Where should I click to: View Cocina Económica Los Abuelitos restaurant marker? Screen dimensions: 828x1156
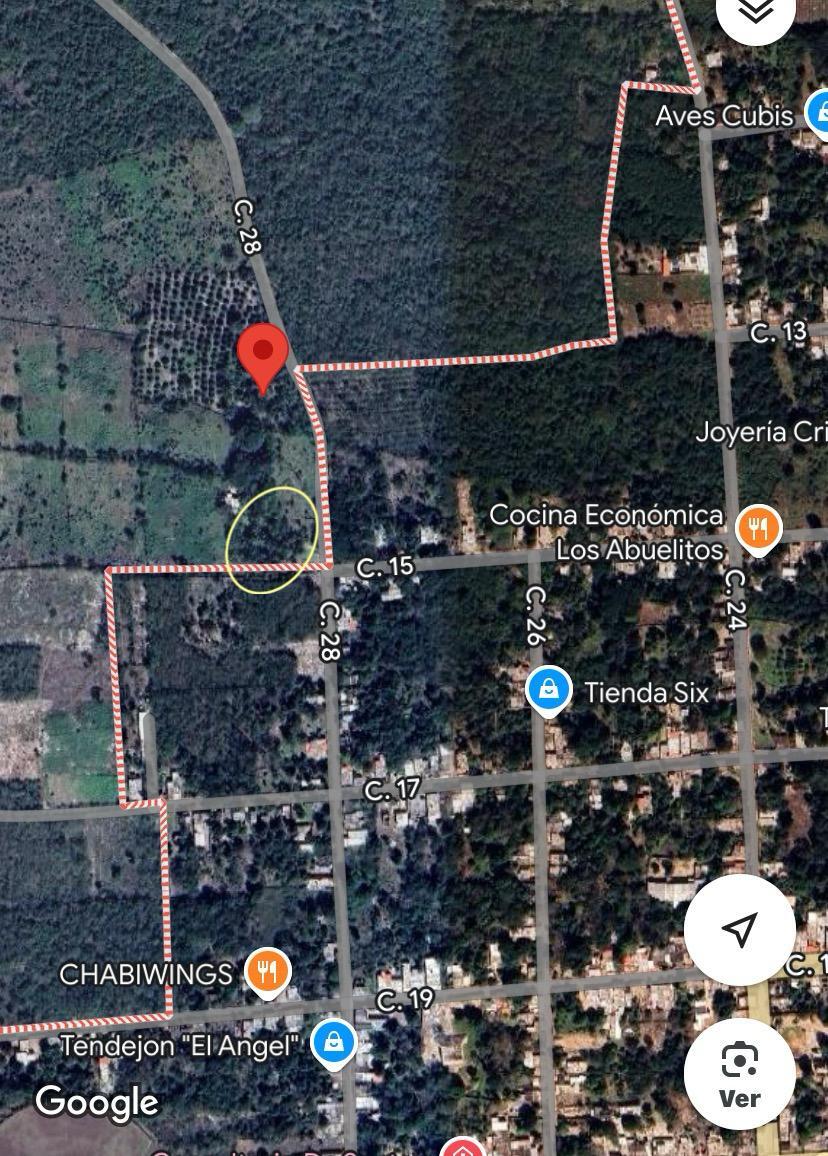pos(758,527)
